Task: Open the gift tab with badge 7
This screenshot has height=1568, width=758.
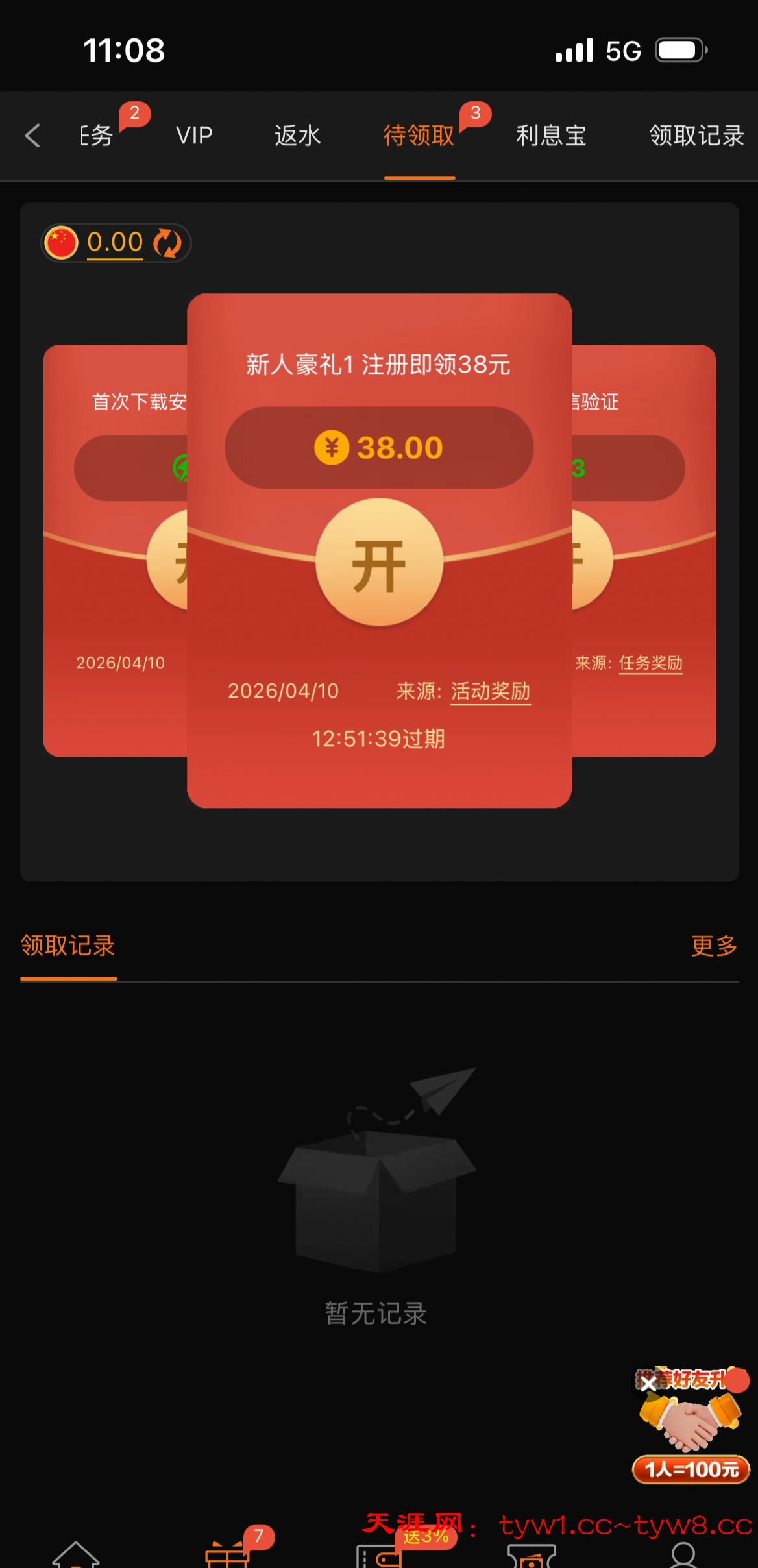Action: tap(227, 1555)
